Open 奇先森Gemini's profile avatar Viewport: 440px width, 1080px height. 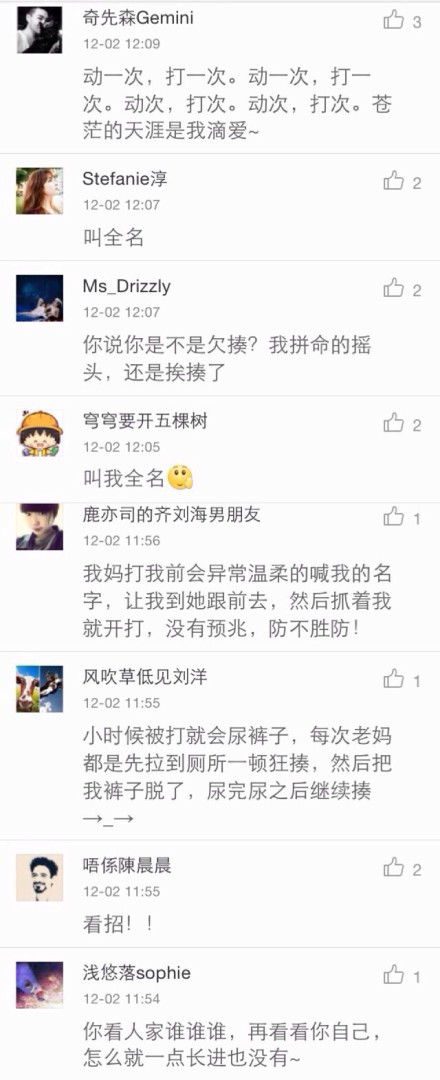(39, 30)
